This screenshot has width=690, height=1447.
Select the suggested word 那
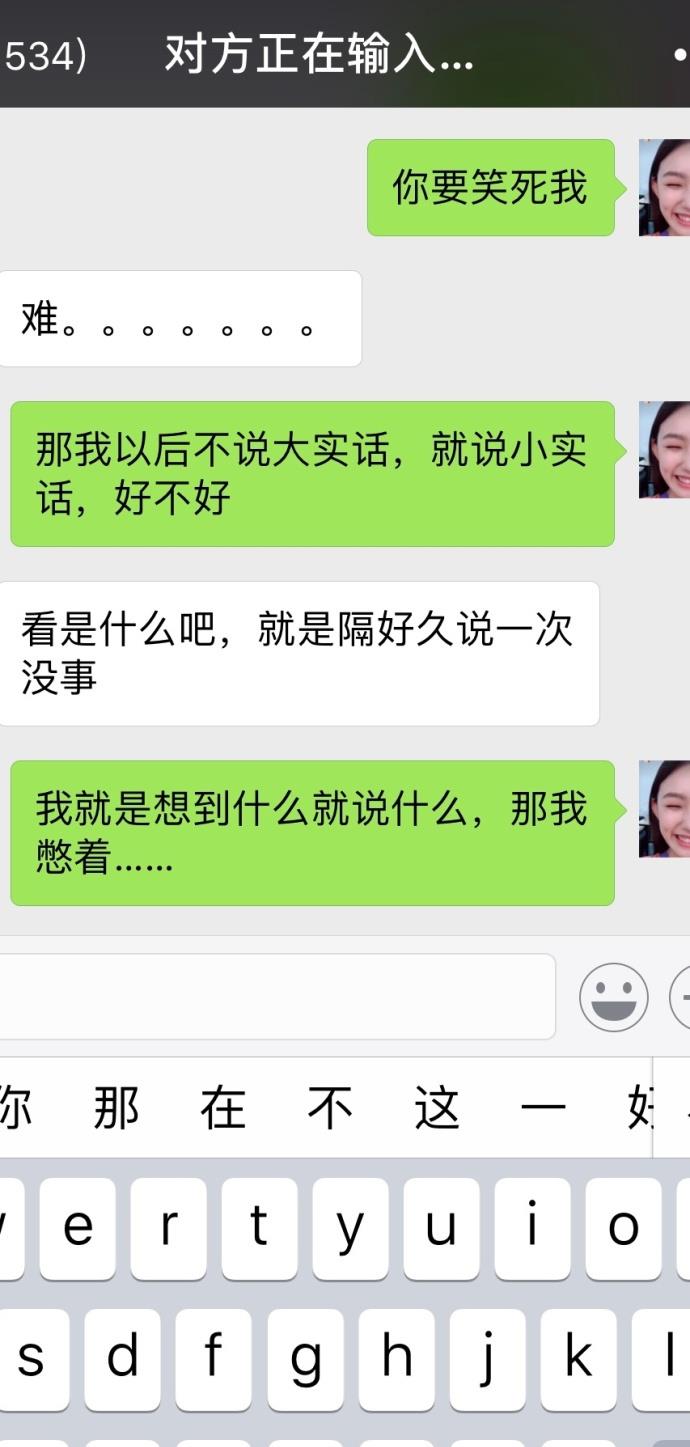click(116, 1108)
